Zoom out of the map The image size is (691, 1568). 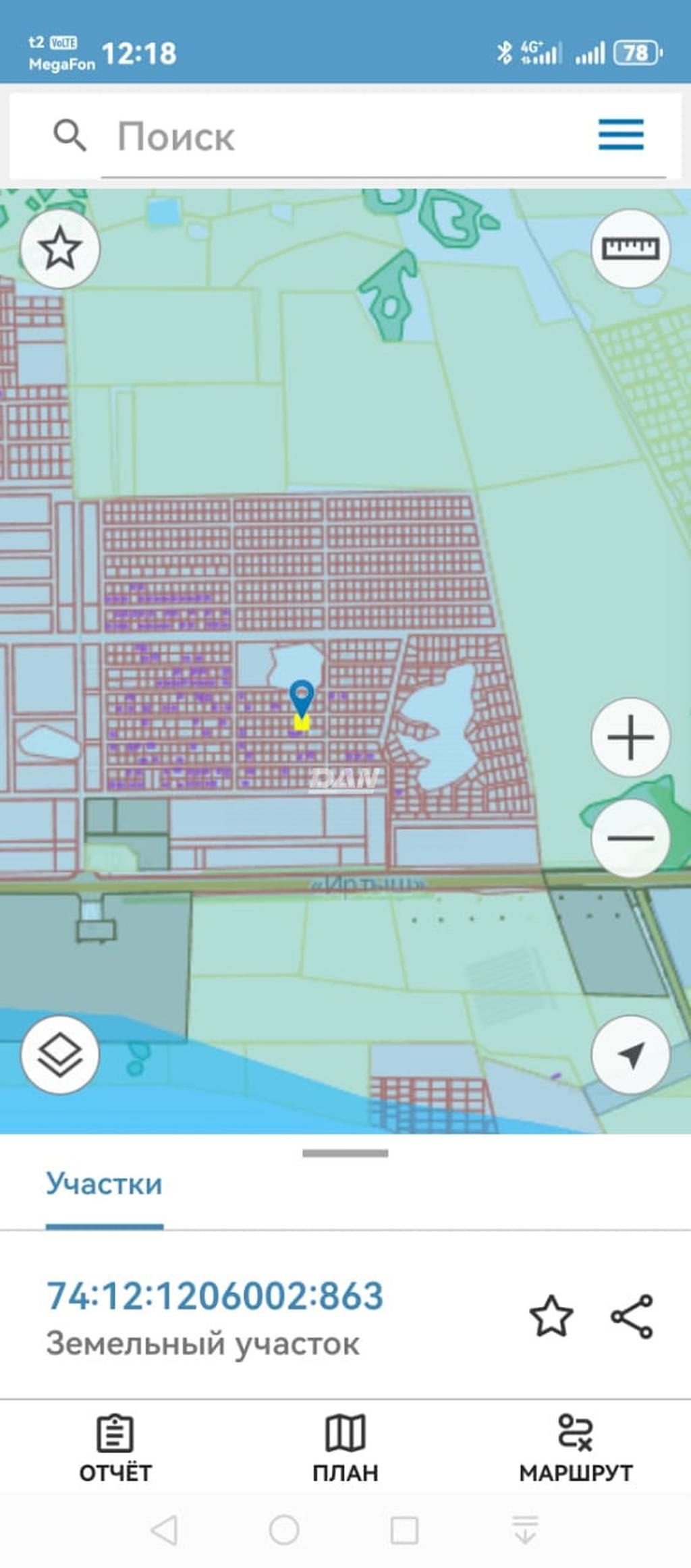tap(630, 838)
